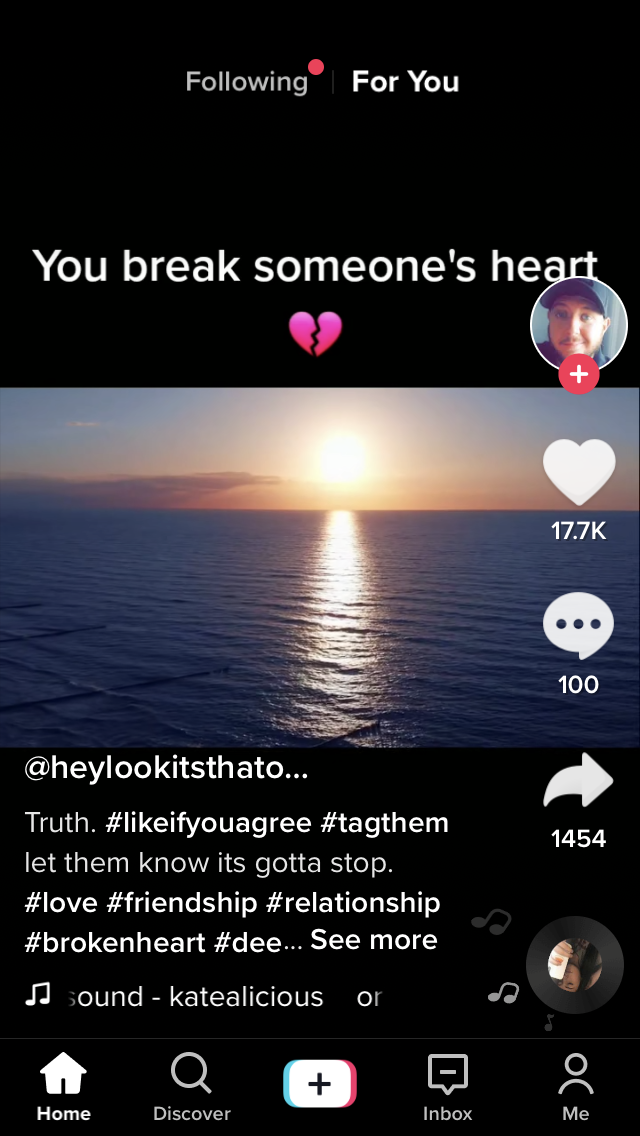Open the #tagthem hashtag

coord(384,823)
